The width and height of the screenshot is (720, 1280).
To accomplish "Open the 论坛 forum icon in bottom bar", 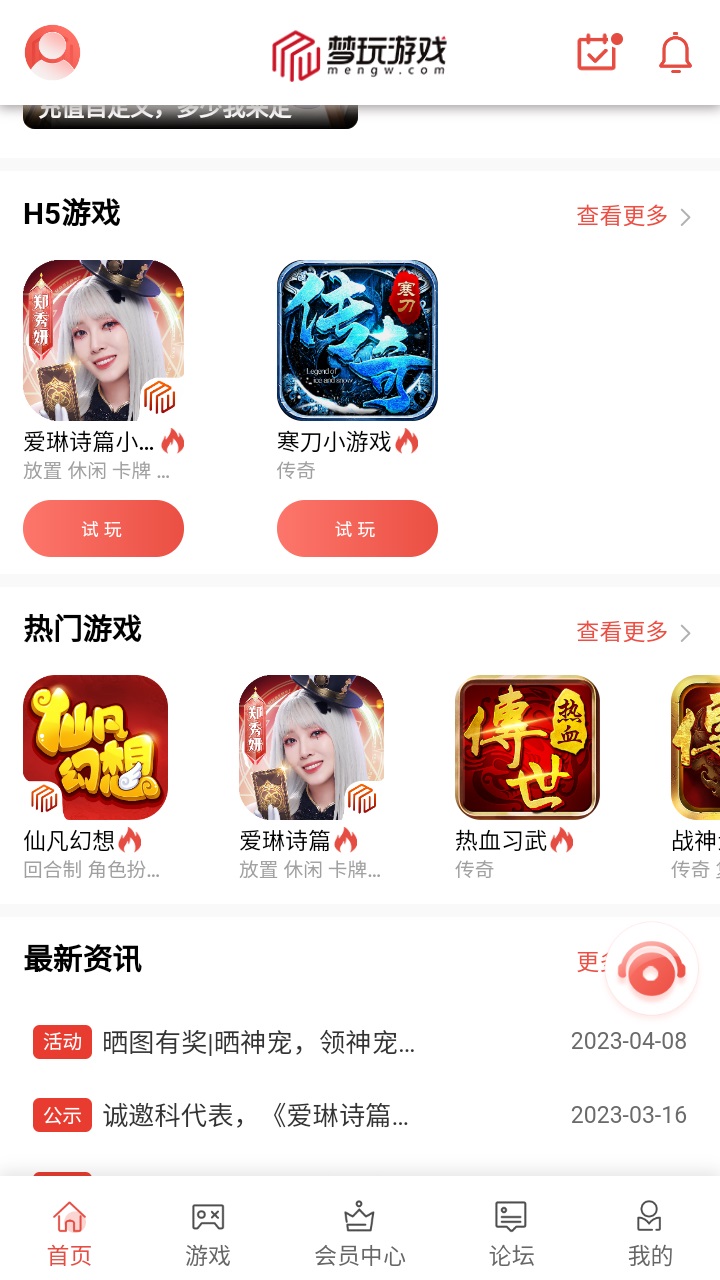I will (x=509, y=1217).
